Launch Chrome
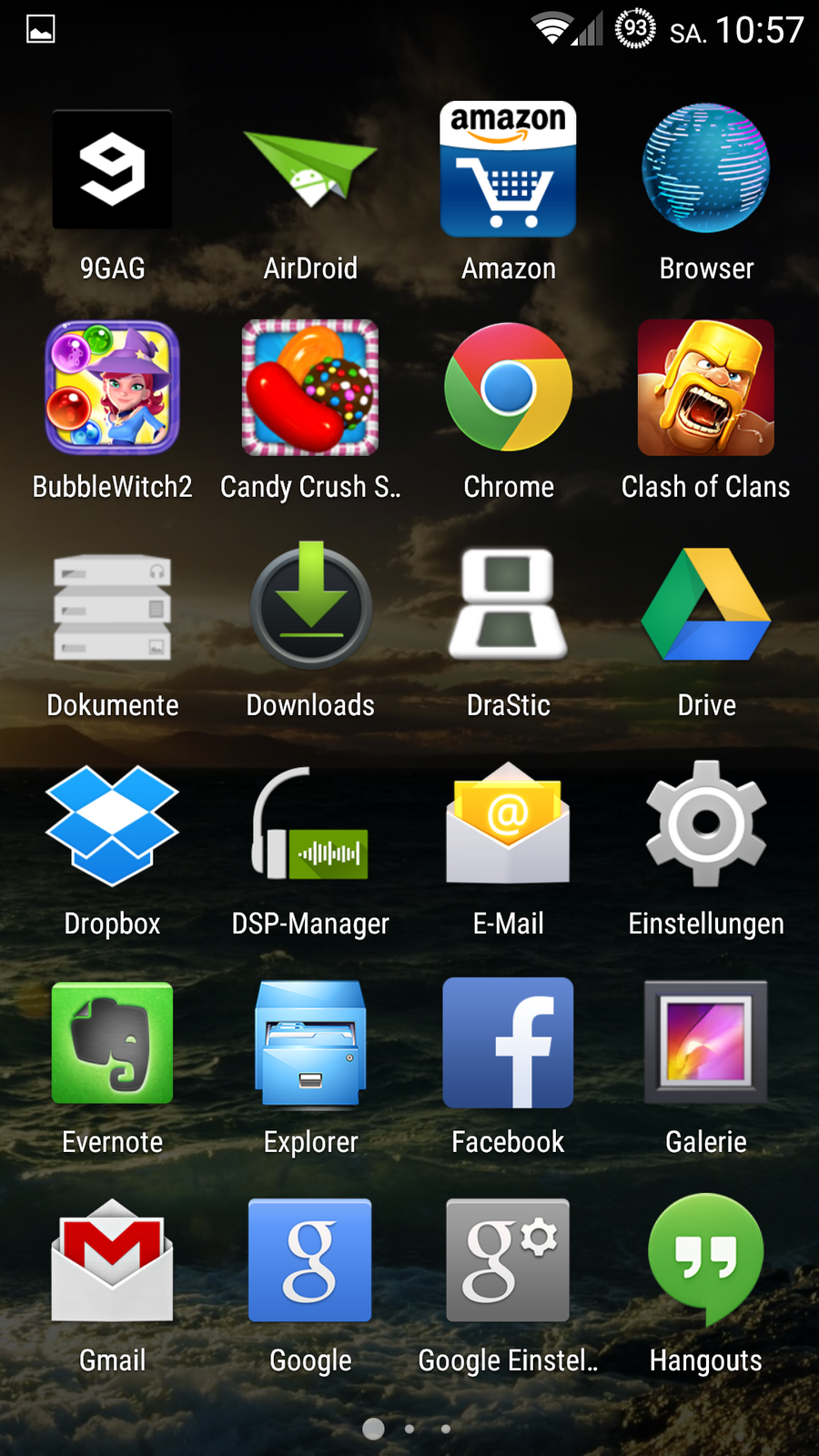 pos(508,389)
